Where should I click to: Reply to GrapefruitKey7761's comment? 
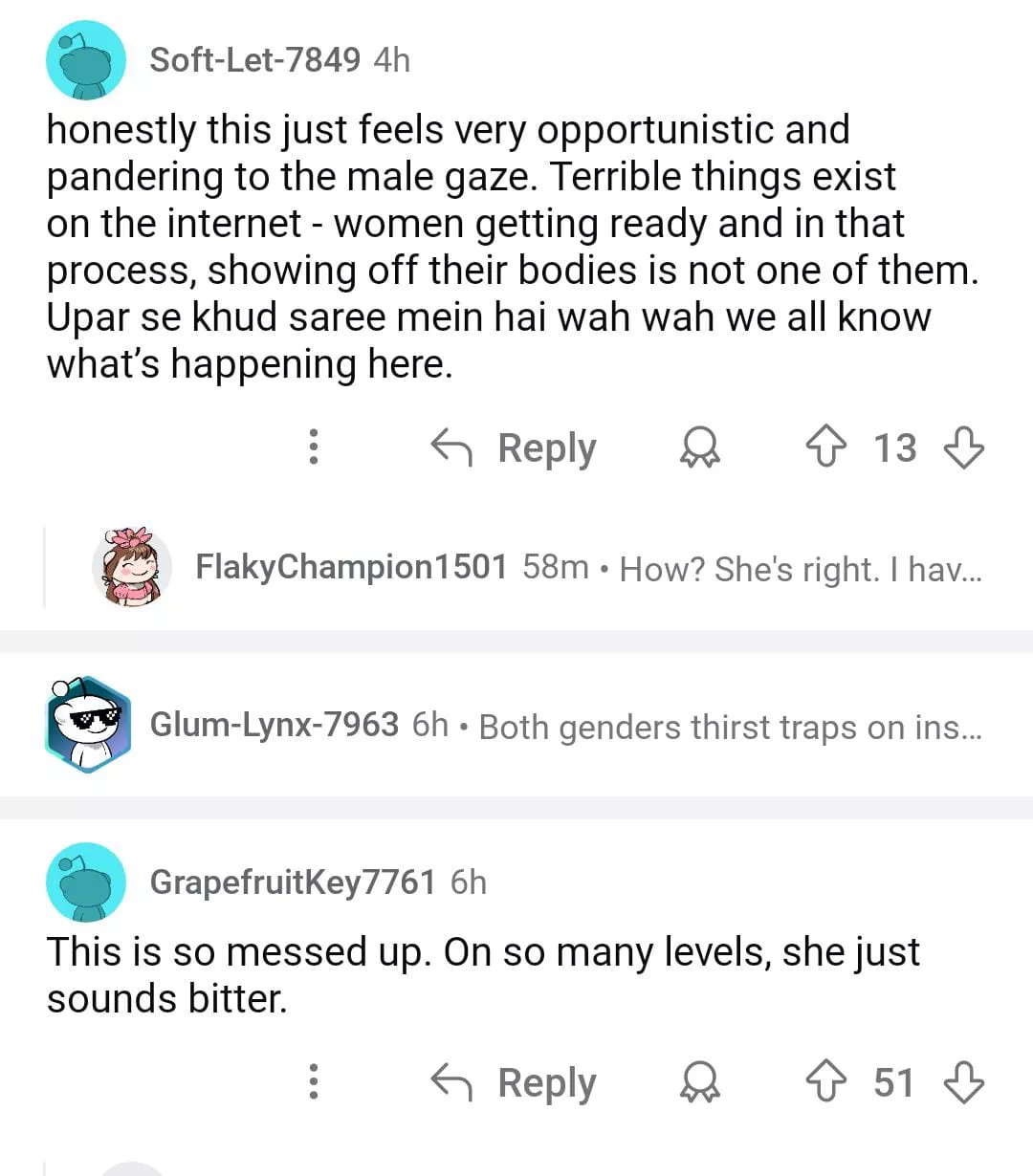click(x=515, y=1082)
